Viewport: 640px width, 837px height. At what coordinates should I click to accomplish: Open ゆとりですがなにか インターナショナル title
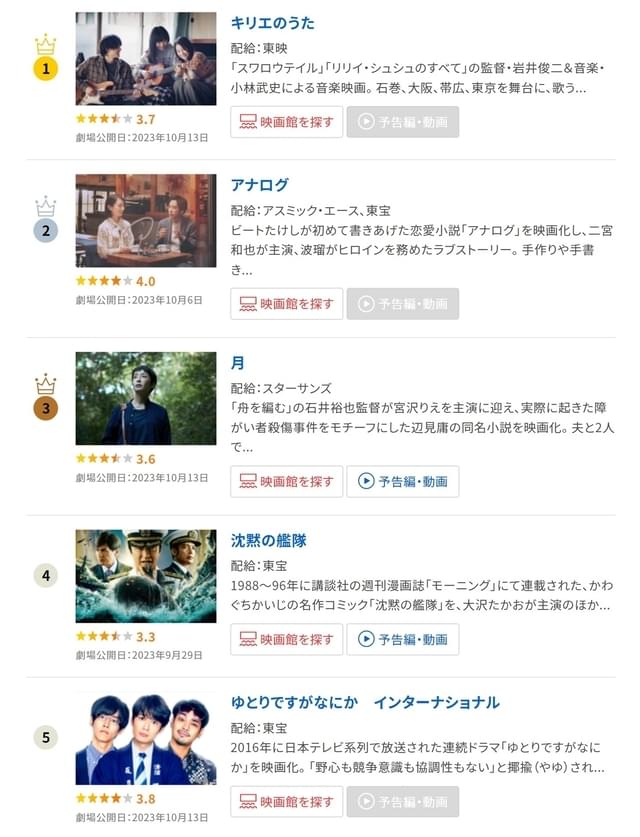[365, 703]
